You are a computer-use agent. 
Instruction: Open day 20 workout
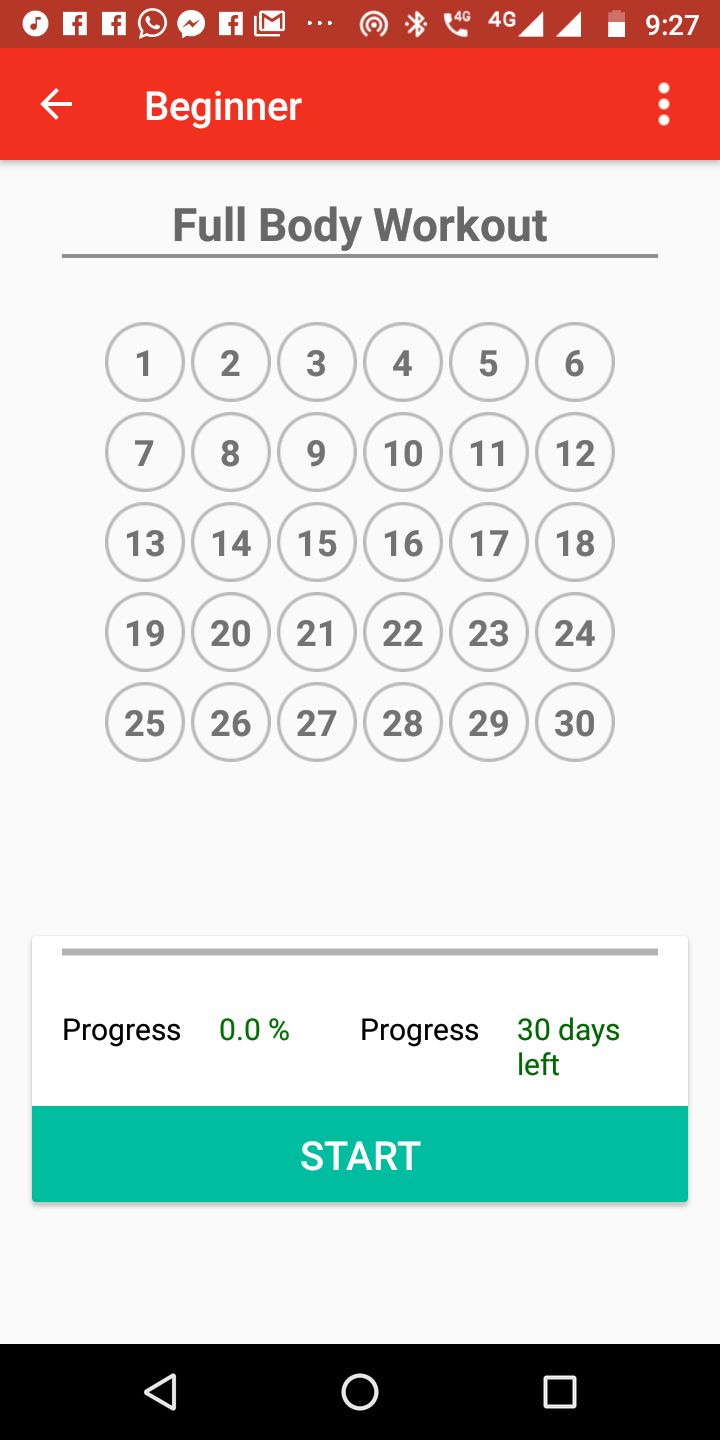tap(231, 633)
